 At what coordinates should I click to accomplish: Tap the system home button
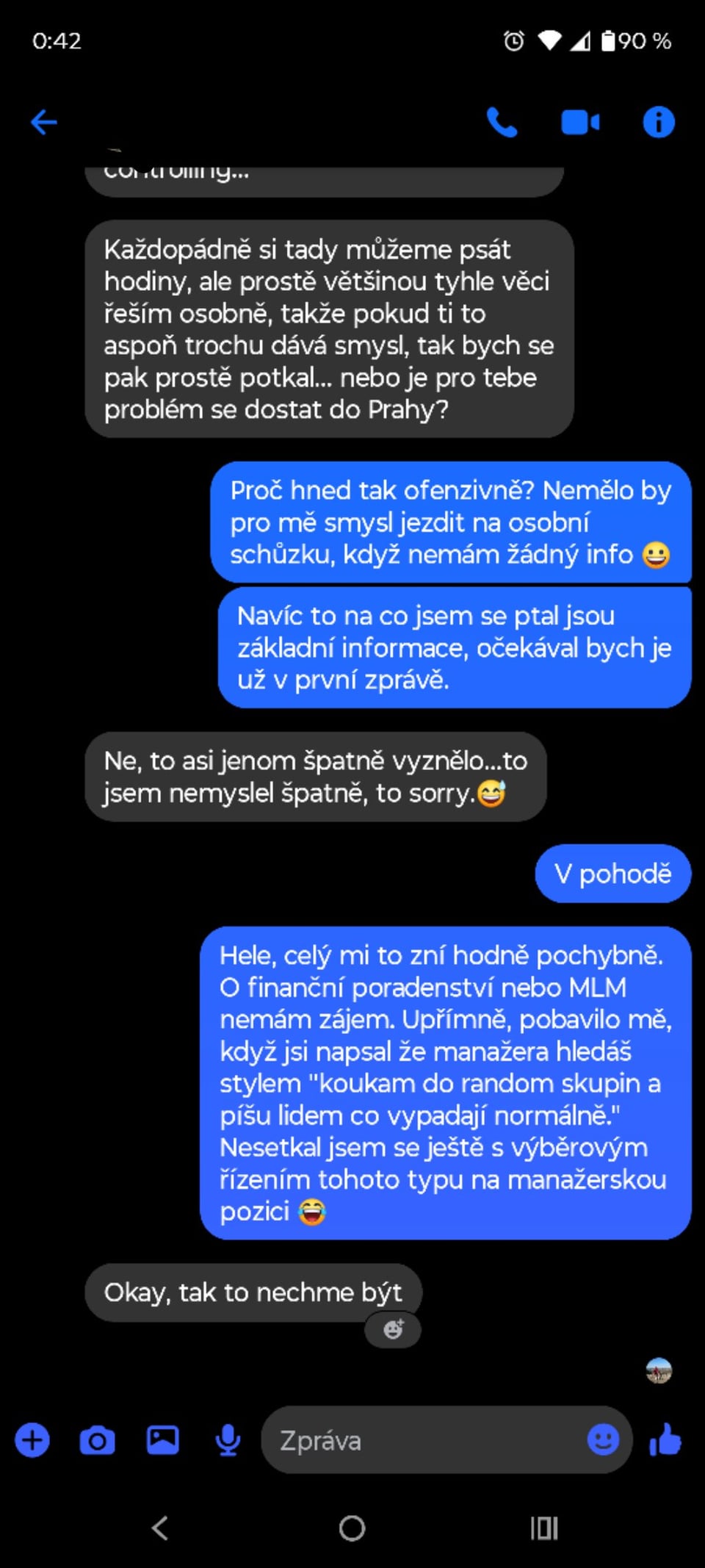click(352, 1528)
